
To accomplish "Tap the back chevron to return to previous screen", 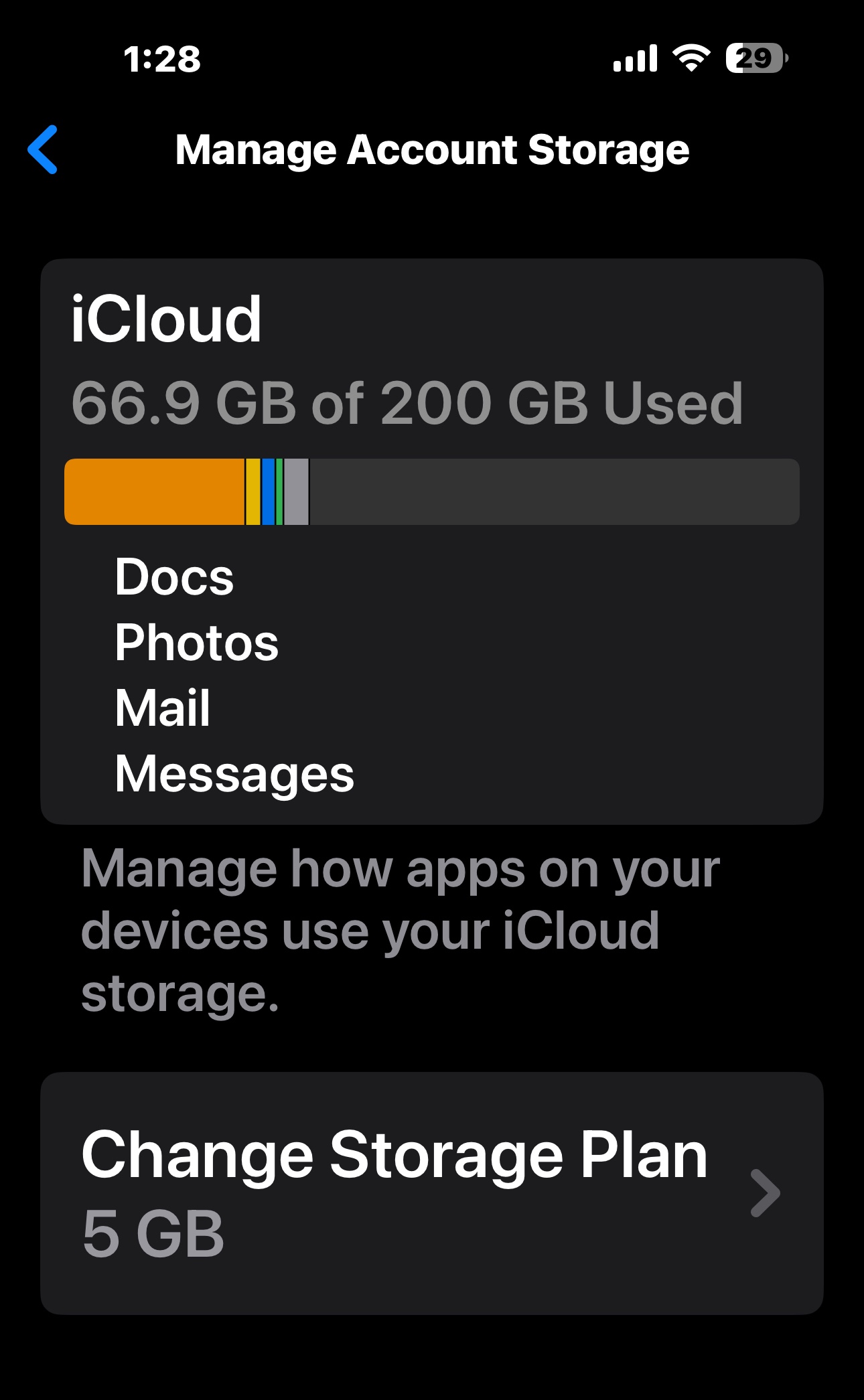I will (44, 150).
